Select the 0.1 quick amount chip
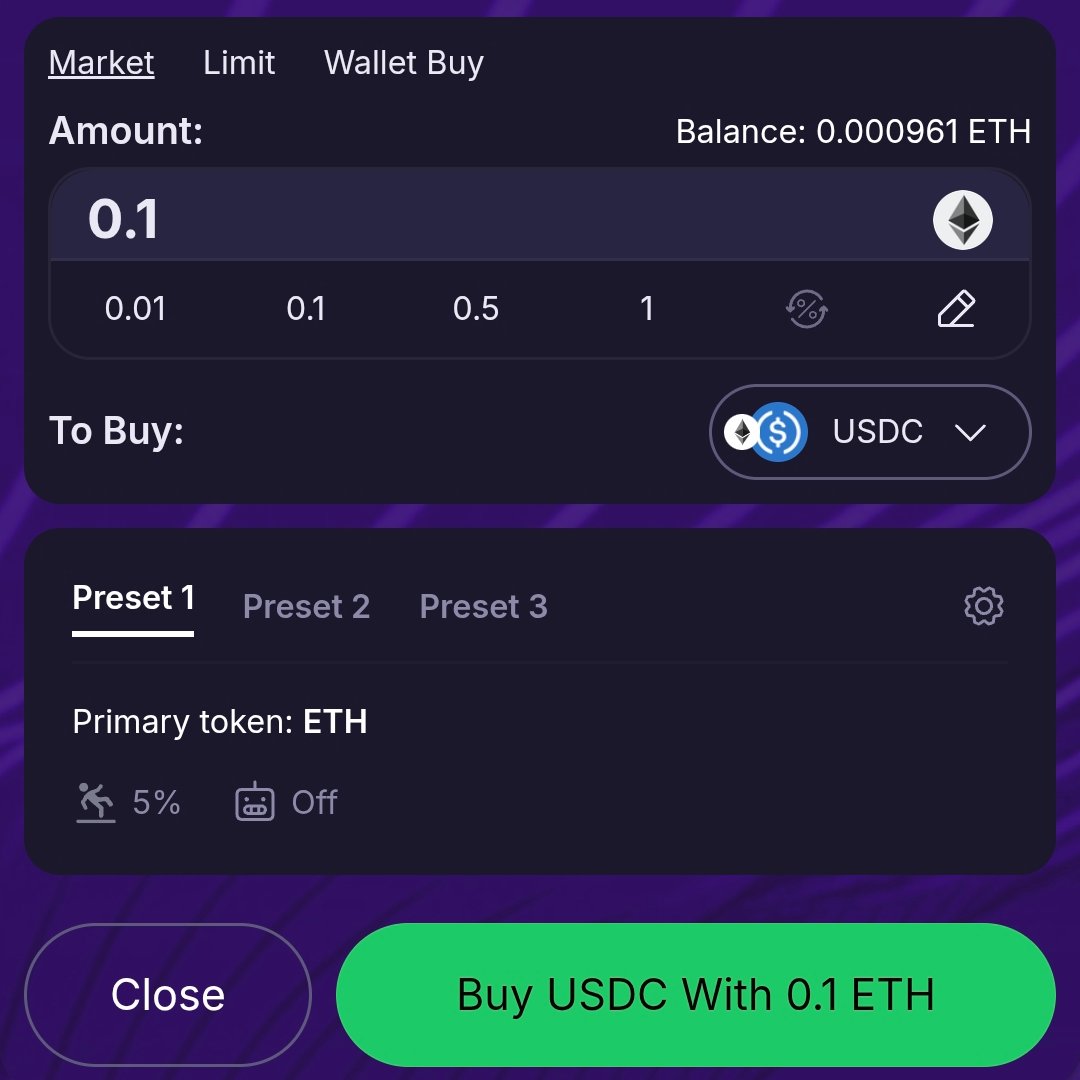Screen dimensions: 1080x1080 pyautogui.click(x=306, y=309)
